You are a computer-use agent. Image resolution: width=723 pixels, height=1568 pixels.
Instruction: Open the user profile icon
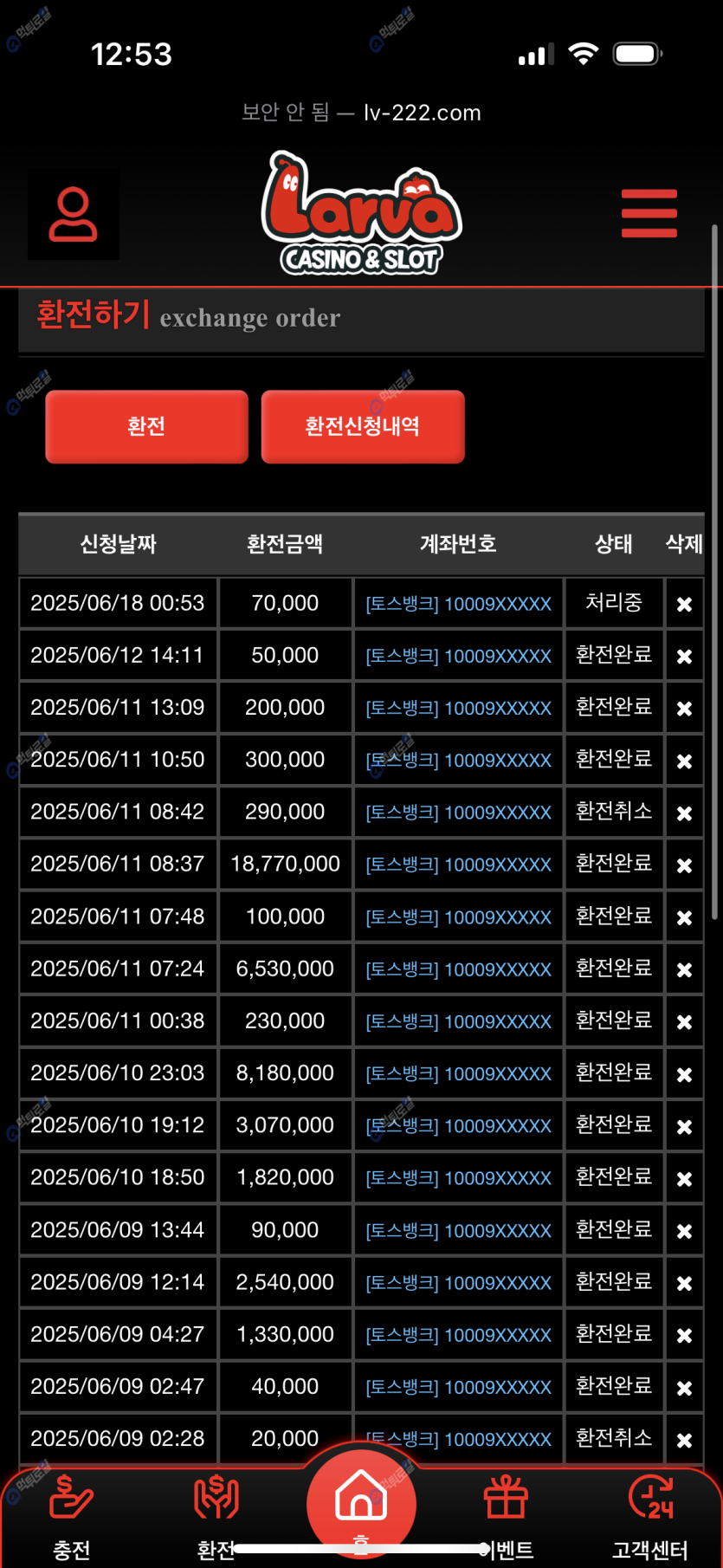(74, 215)
